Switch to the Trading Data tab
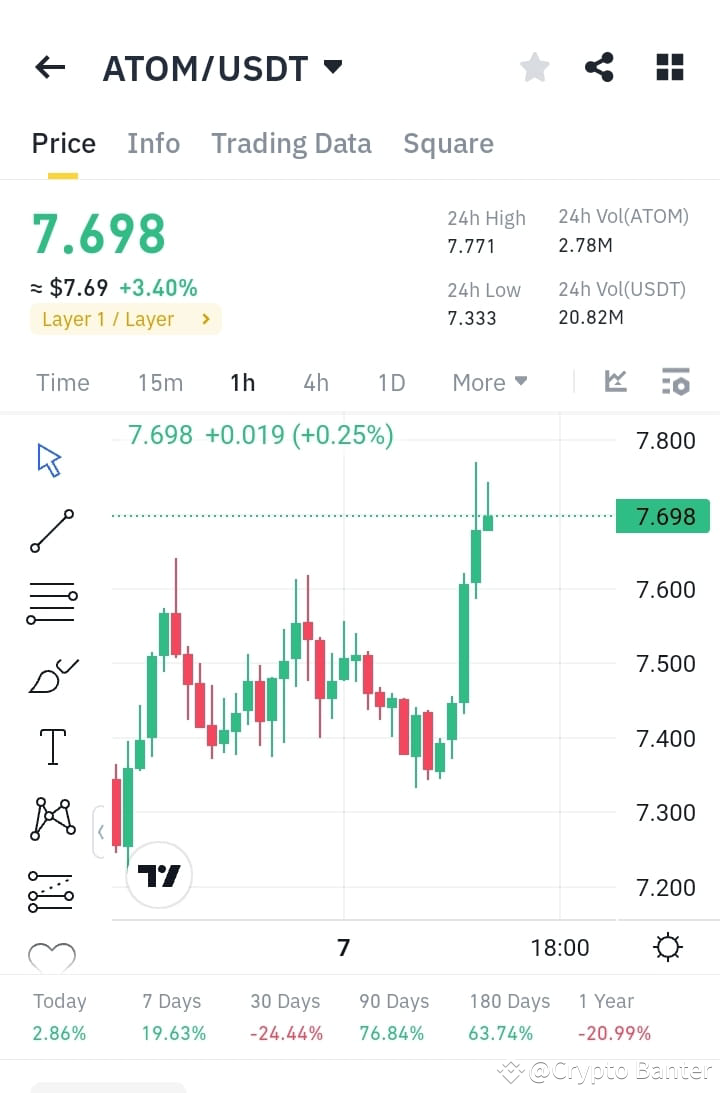The height and width of the screenshot is (1093, 720). 291,143
